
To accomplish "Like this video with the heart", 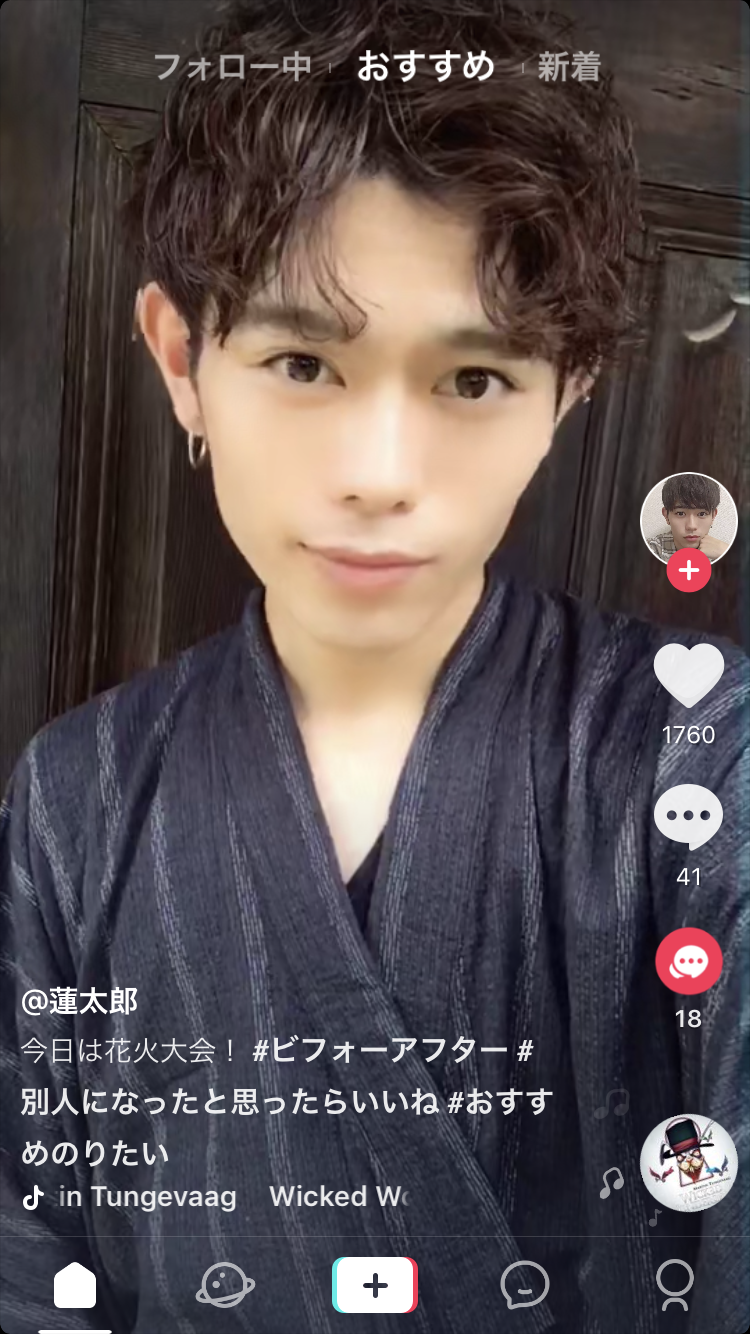I will [688, 675].
